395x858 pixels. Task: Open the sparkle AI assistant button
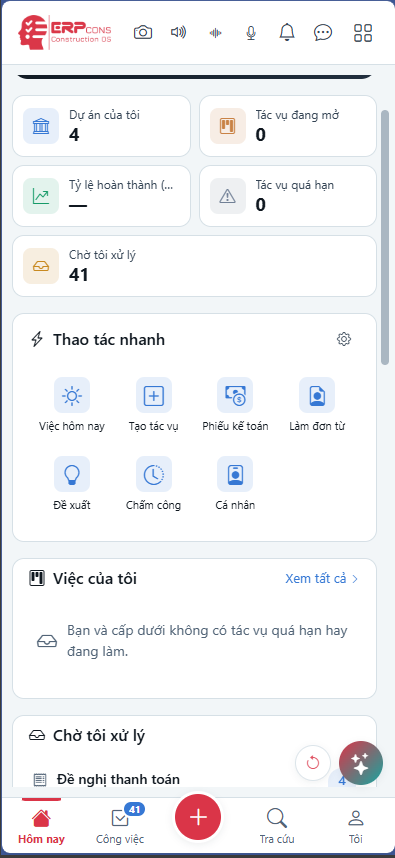(361, 763)
